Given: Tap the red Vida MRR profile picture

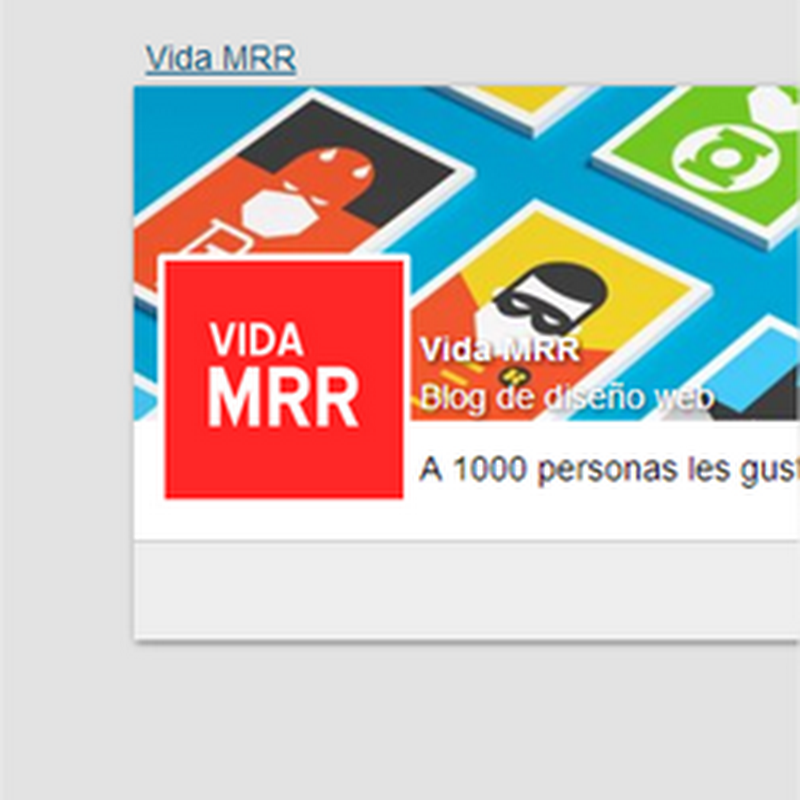Looking at the screenshot, I should (x=284, y=377).
